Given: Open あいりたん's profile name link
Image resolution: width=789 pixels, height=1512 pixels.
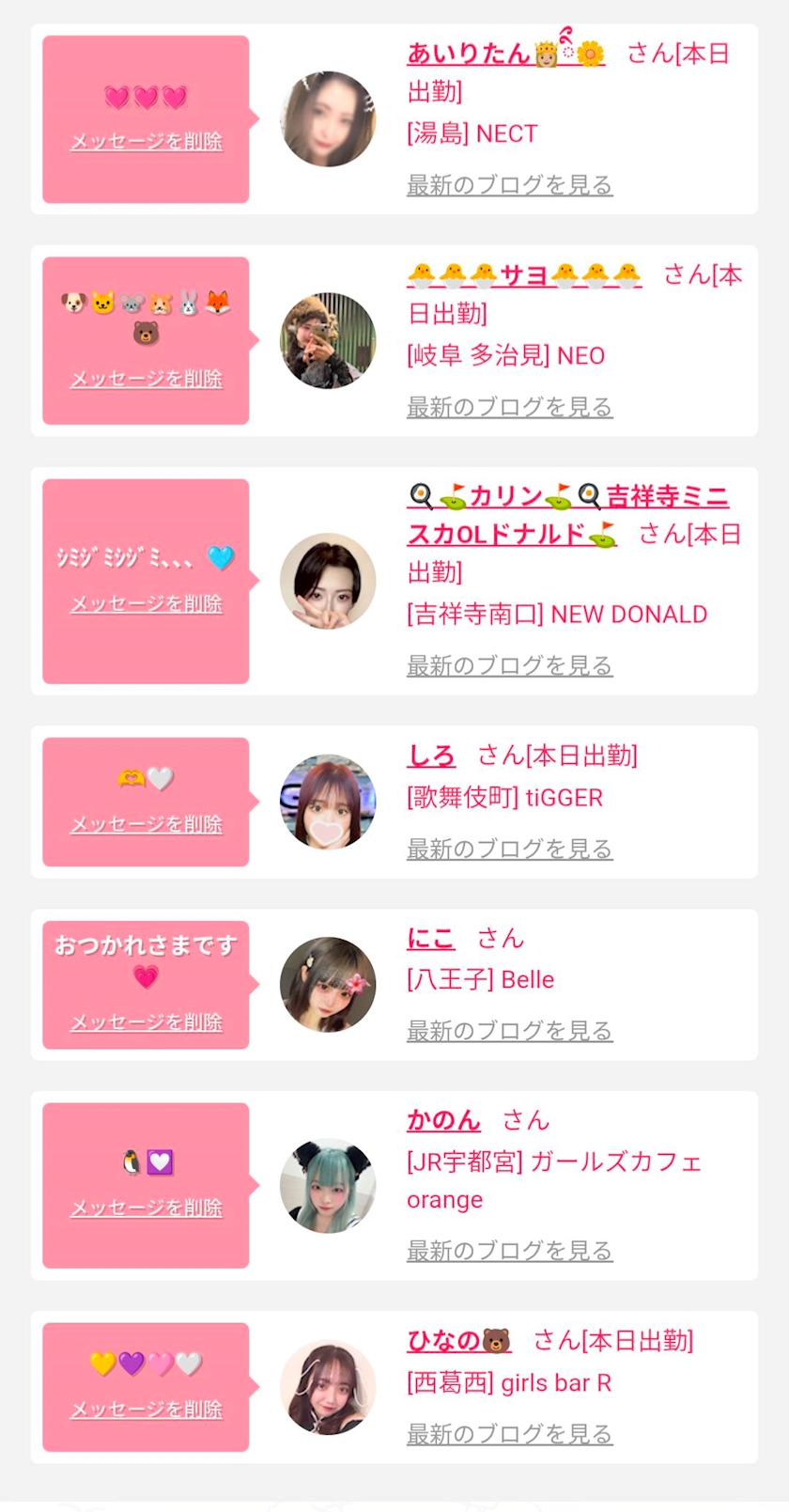Looking at the screenshot, I should click(x=504, y=54).
